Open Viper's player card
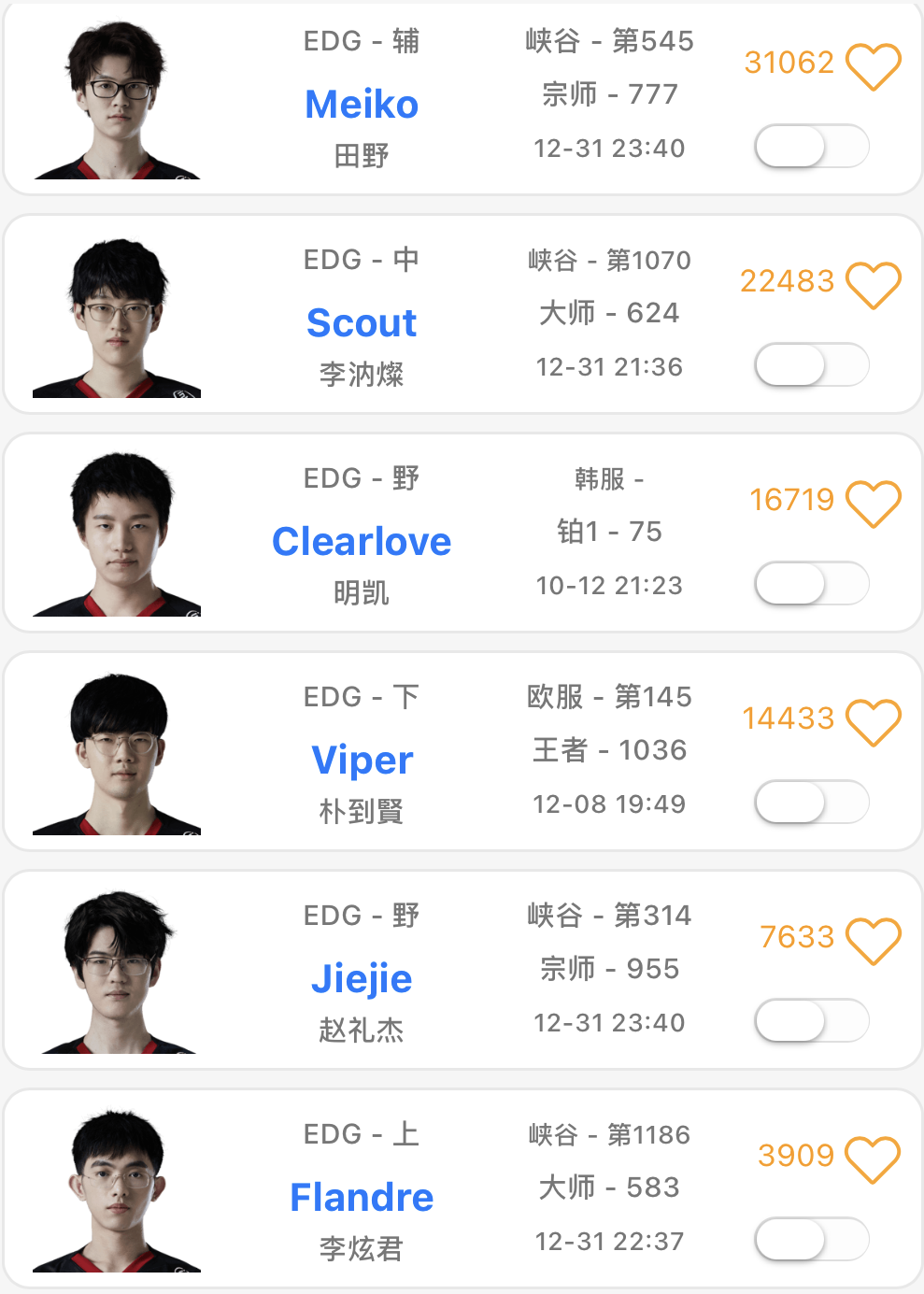This screenshot has width=924, height=1294. coord(362,760)
